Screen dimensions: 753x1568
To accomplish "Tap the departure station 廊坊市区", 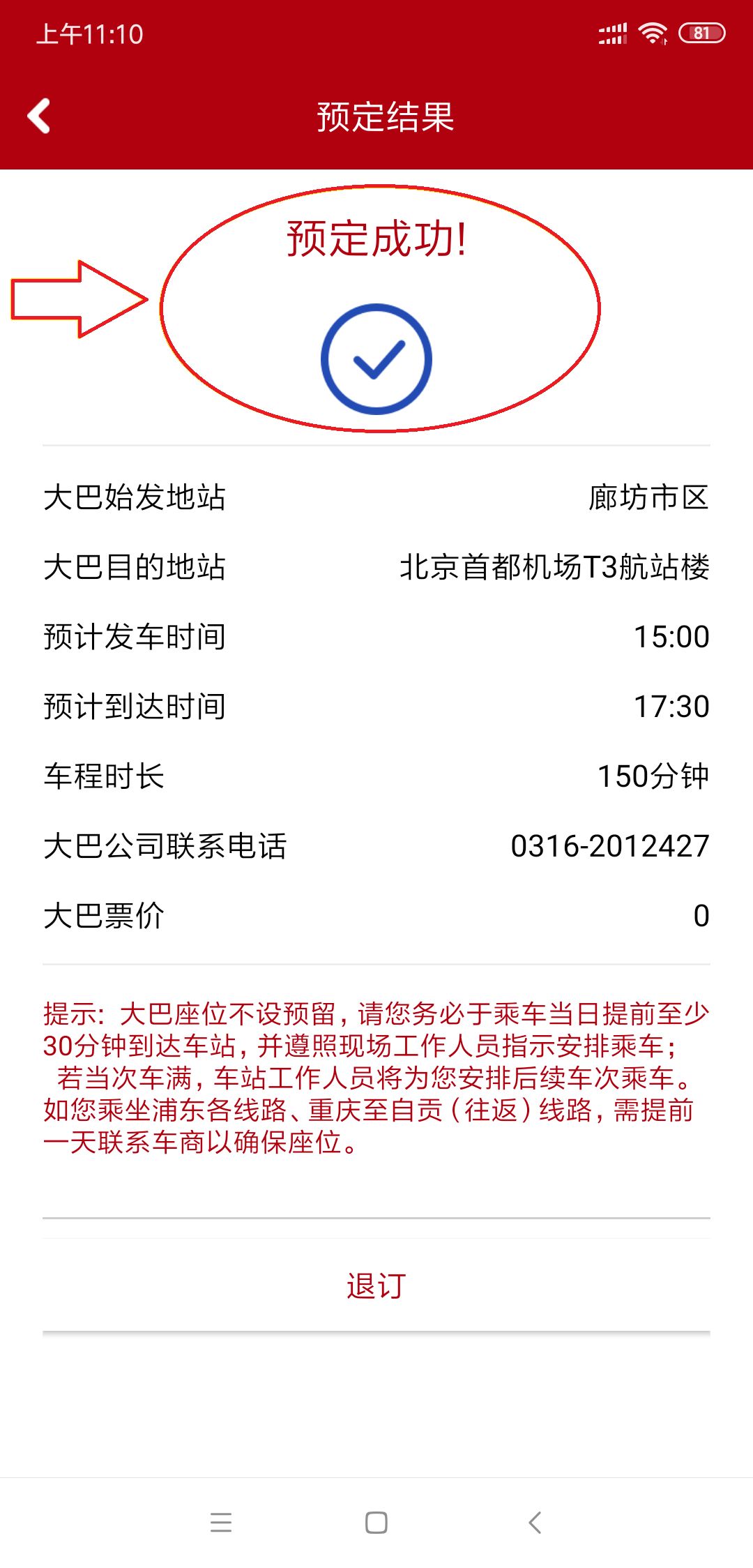I will pos(649,496).
